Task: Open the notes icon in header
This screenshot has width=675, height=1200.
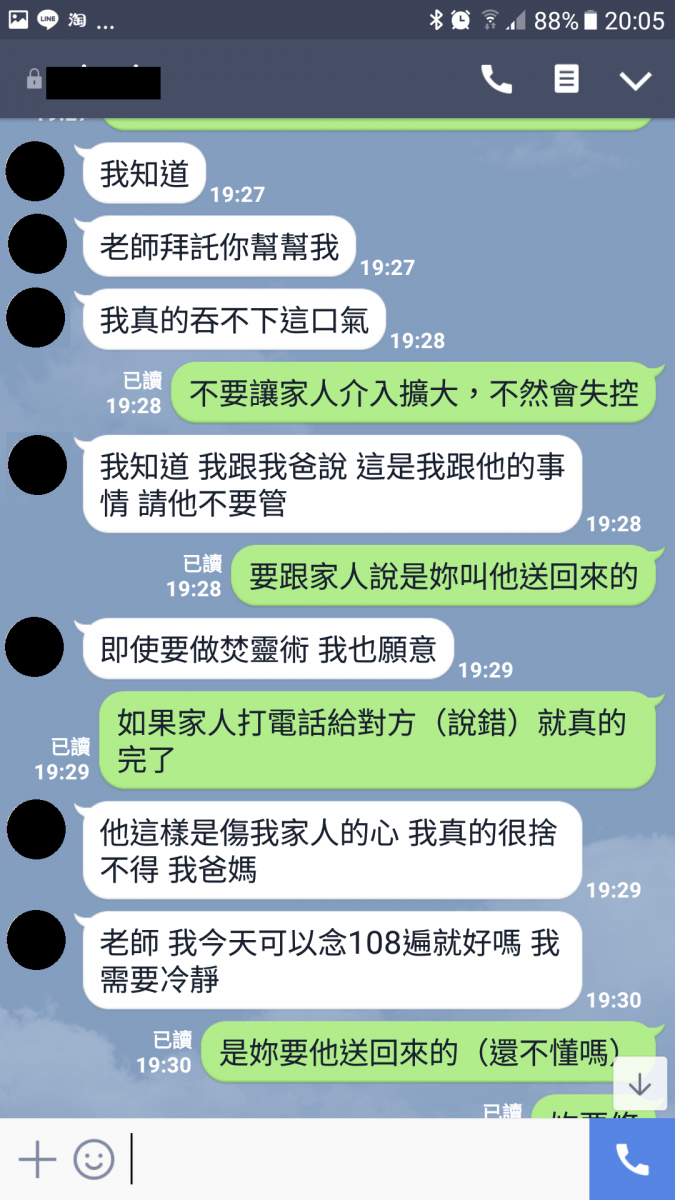Action: [566, 80]
